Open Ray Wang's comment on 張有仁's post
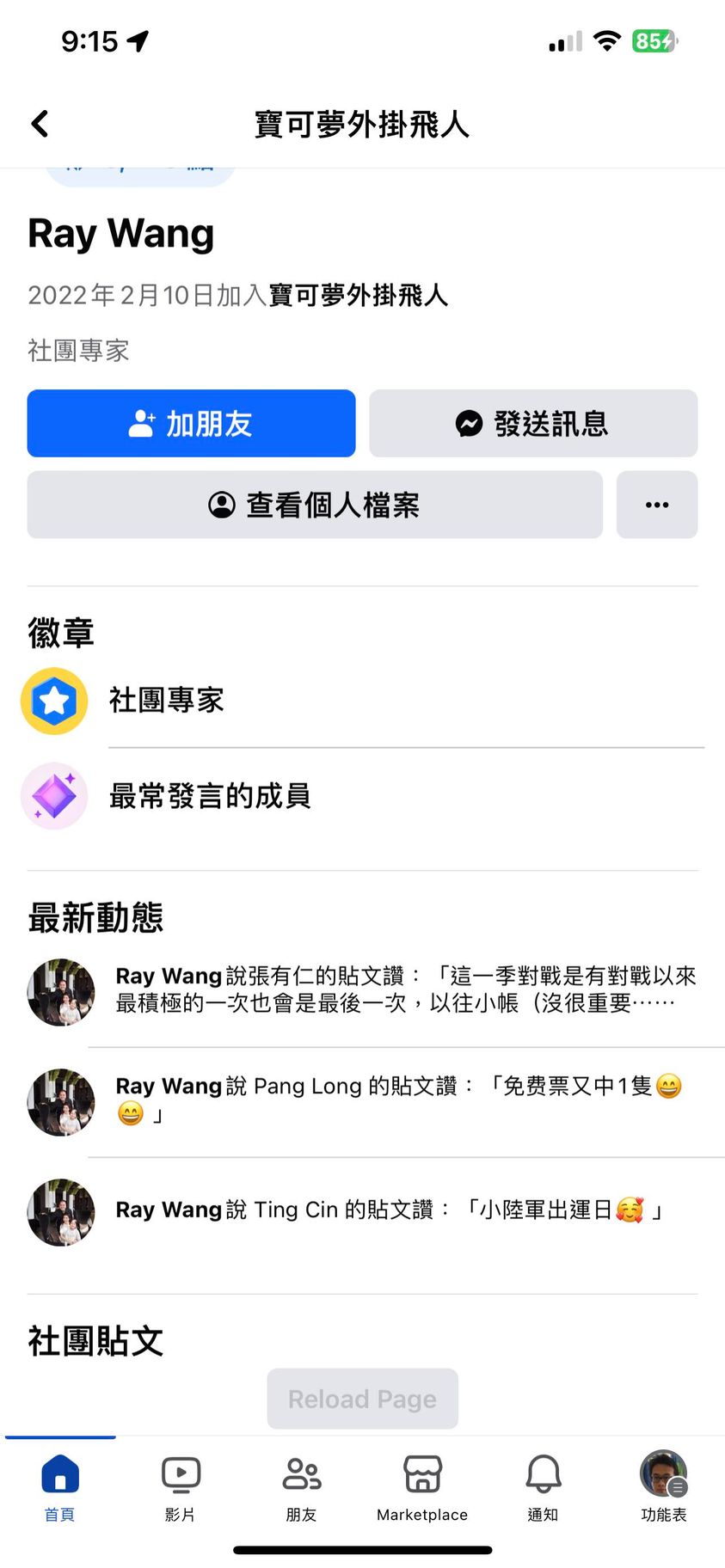The image size is (725, 1568). tap(405, 989)
